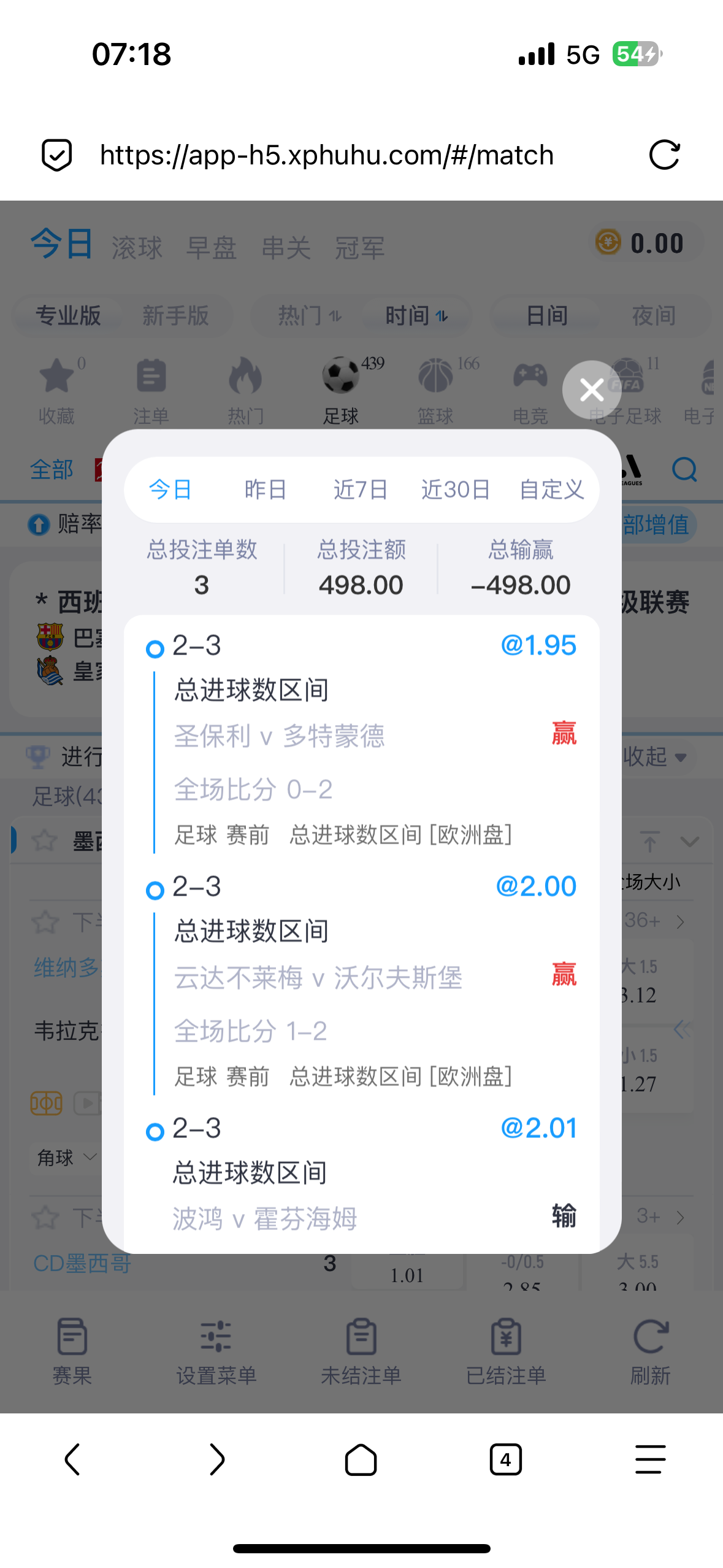Open the 自定义 custom date filter
This screenshot has width=723, height=1568.
[x=551, y=490]
